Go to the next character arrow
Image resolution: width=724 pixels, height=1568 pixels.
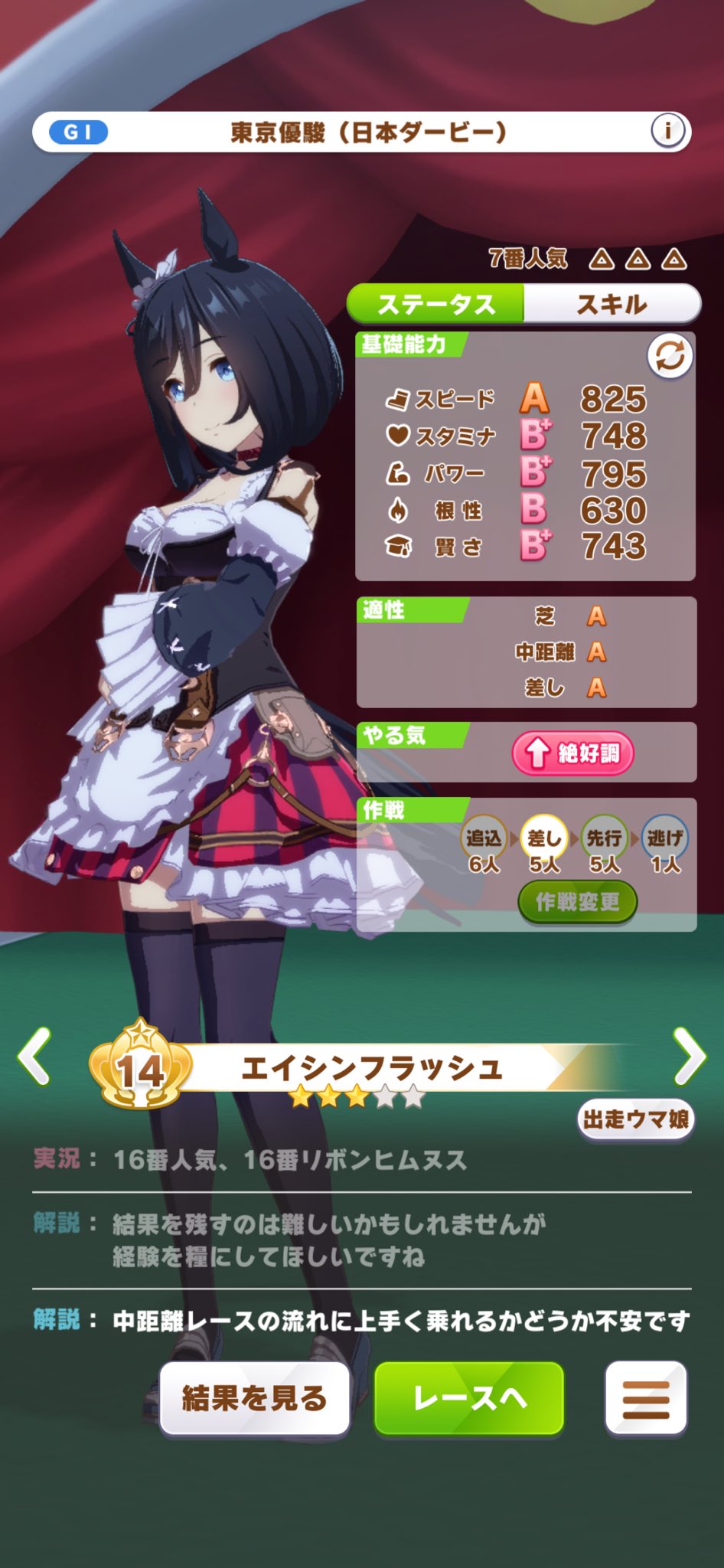(x=689, y=1057)
